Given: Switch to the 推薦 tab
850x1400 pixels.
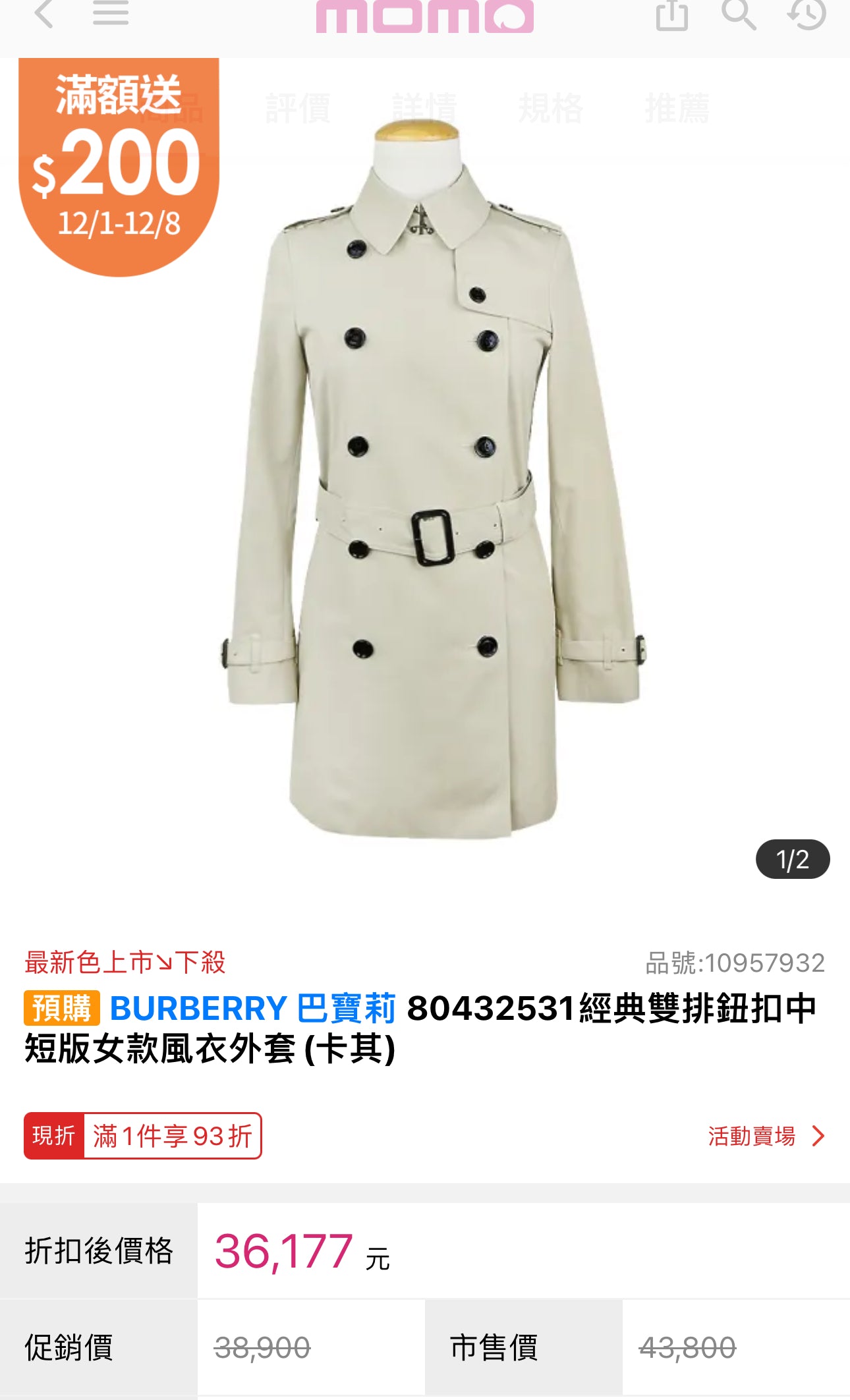Looking at the screenshot, I should [677, 108].
